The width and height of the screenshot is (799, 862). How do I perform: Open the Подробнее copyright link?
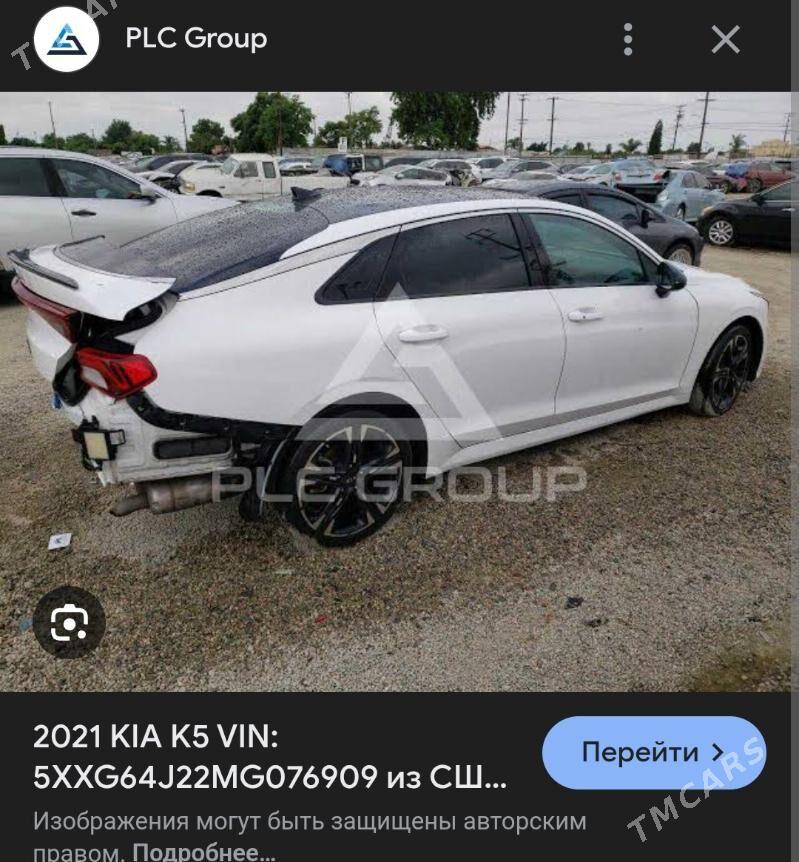[203, 852]
